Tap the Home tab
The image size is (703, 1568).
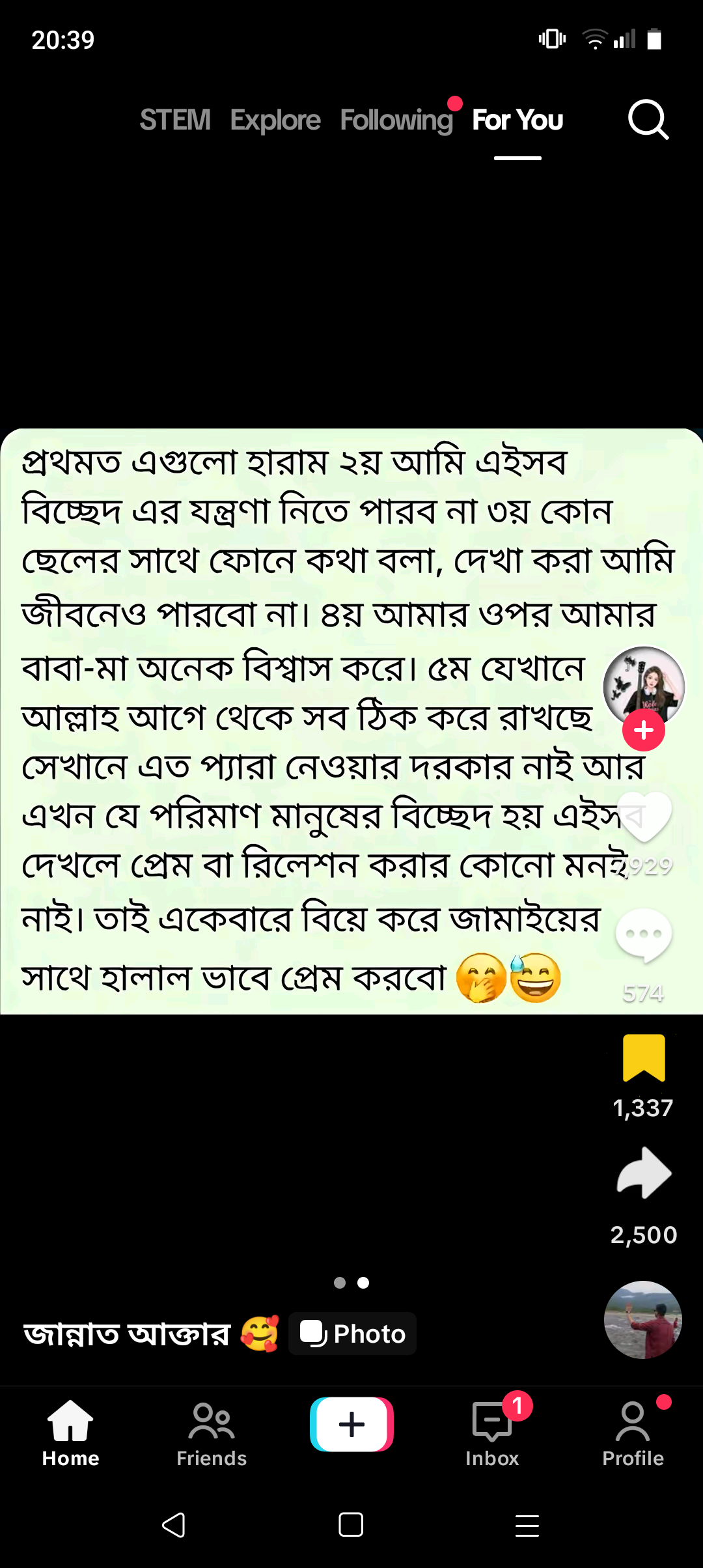(70, 1435)
